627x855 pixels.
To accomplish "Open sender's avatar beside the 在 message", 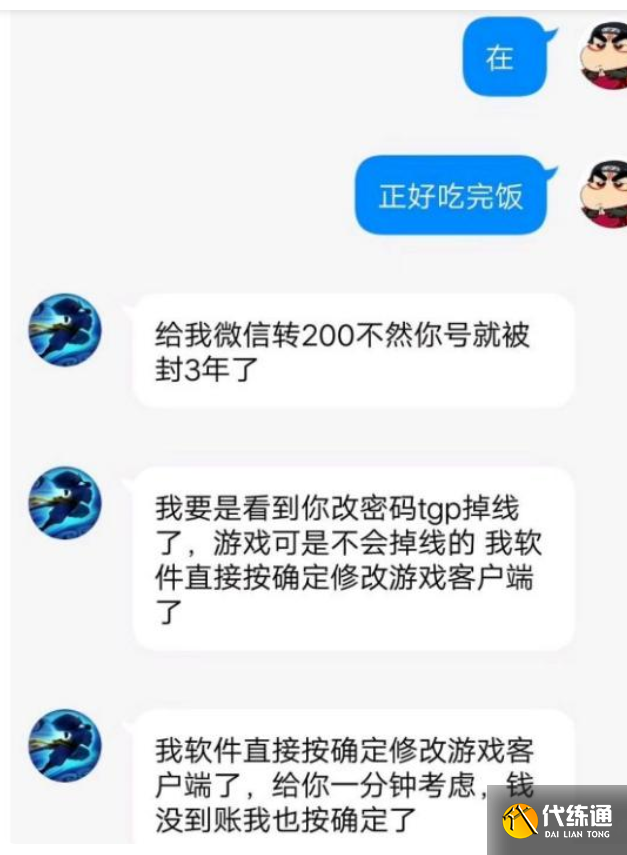I will 604,57.
